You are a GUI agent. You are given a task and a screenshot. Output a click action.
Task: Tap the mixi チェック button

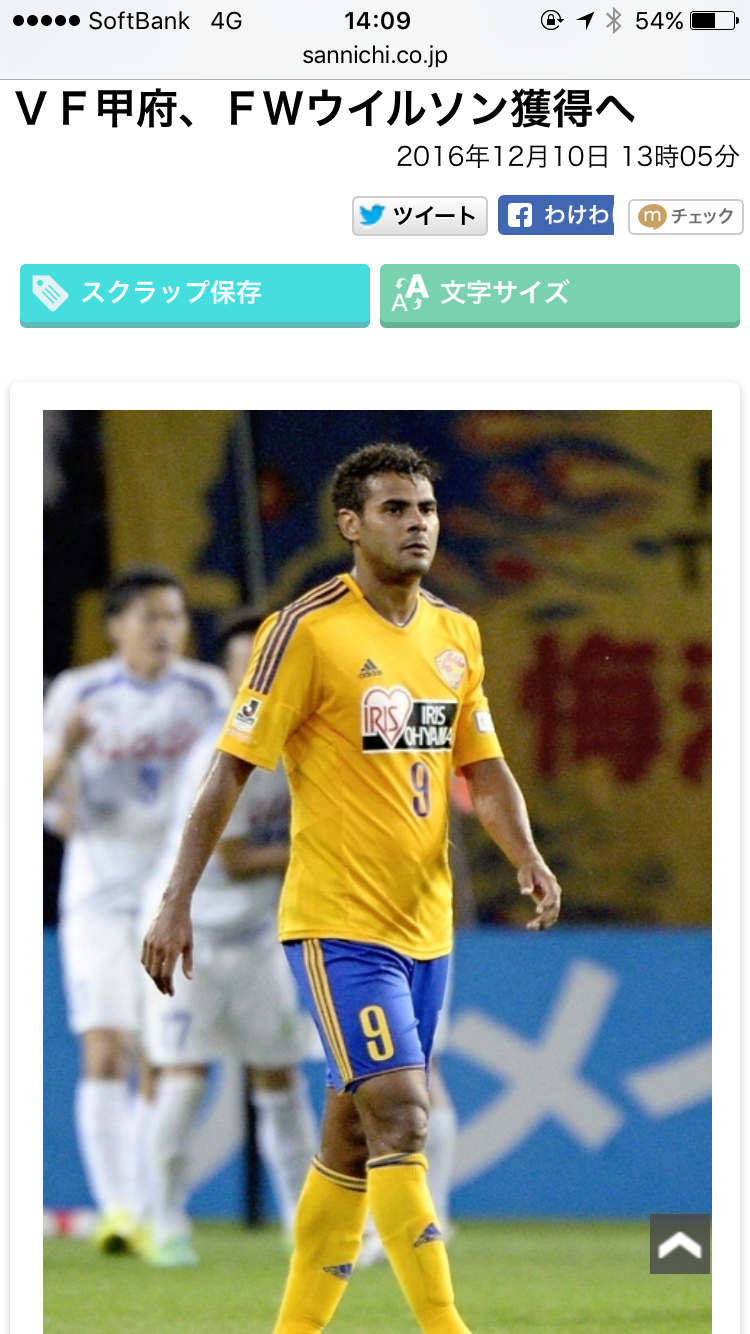pyautogui.click(x=686, y=216)
